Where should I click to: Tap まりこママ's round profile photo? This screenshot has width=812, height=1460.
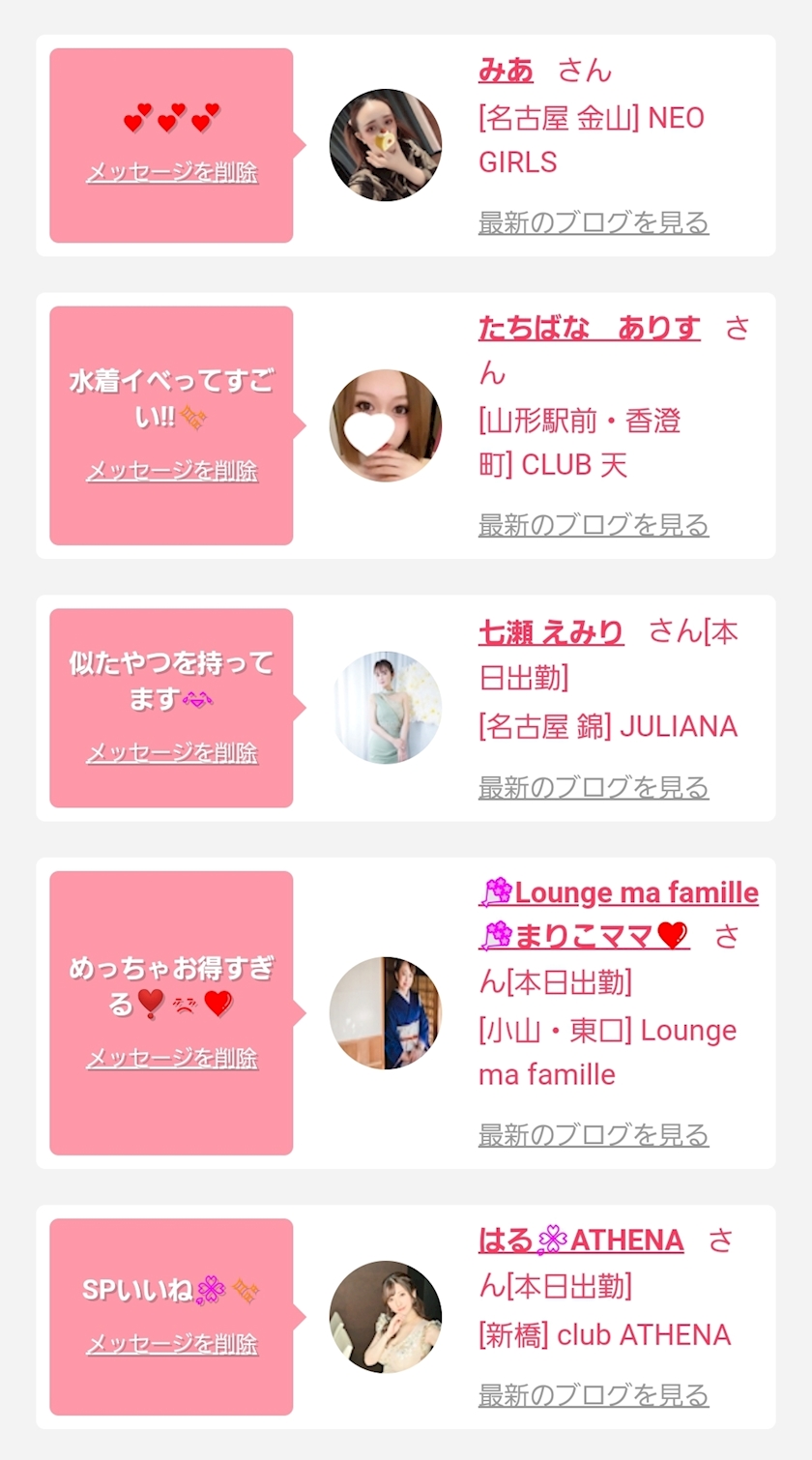pyautogui.click(x=386, y=1013)
